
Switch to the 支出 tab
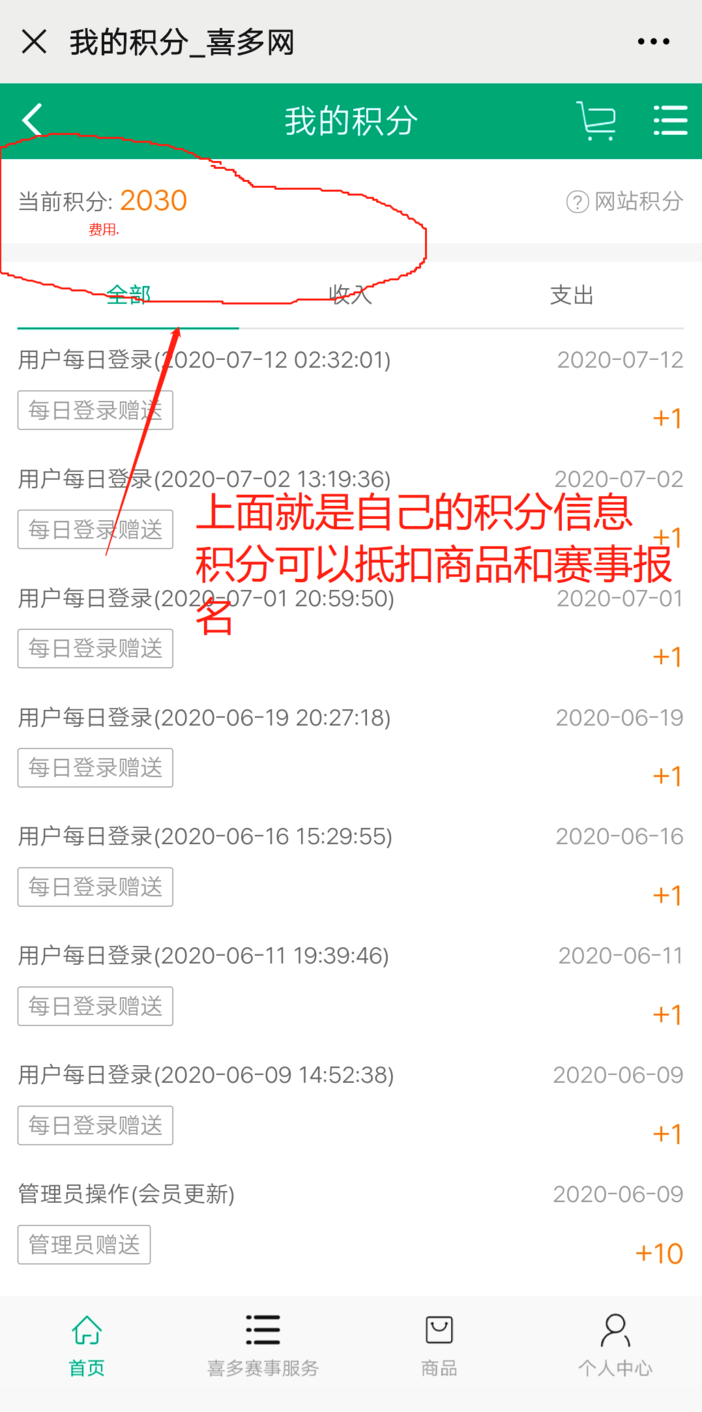(x=572, y=295)
